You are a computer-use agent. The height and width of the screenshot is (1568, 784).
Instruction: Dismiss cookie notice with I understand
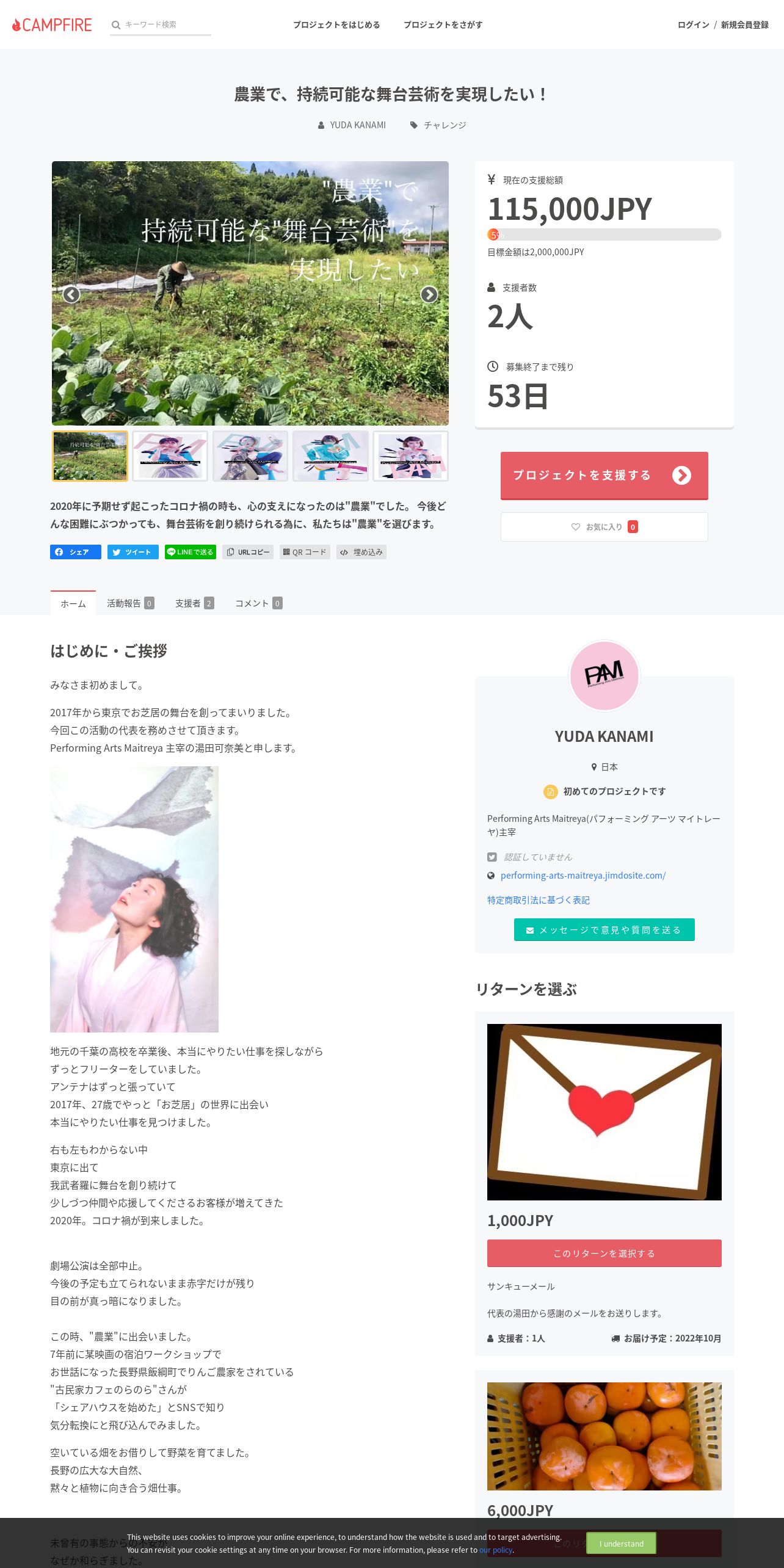(x=621, y=1544)
